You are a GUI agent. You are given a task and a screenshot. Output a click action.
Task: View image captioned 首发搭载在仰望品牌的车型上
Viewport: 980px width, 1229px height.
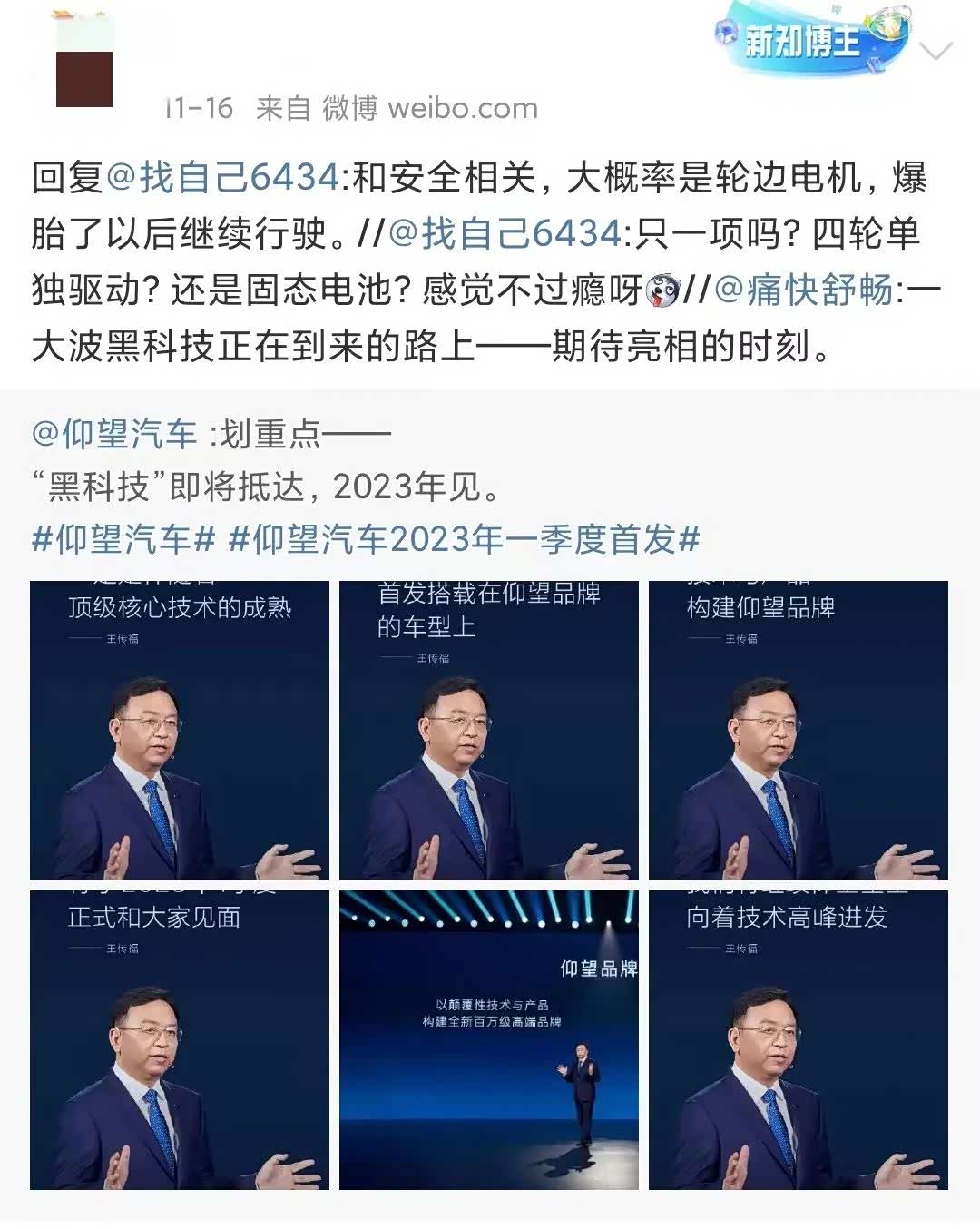click(489, 731)
